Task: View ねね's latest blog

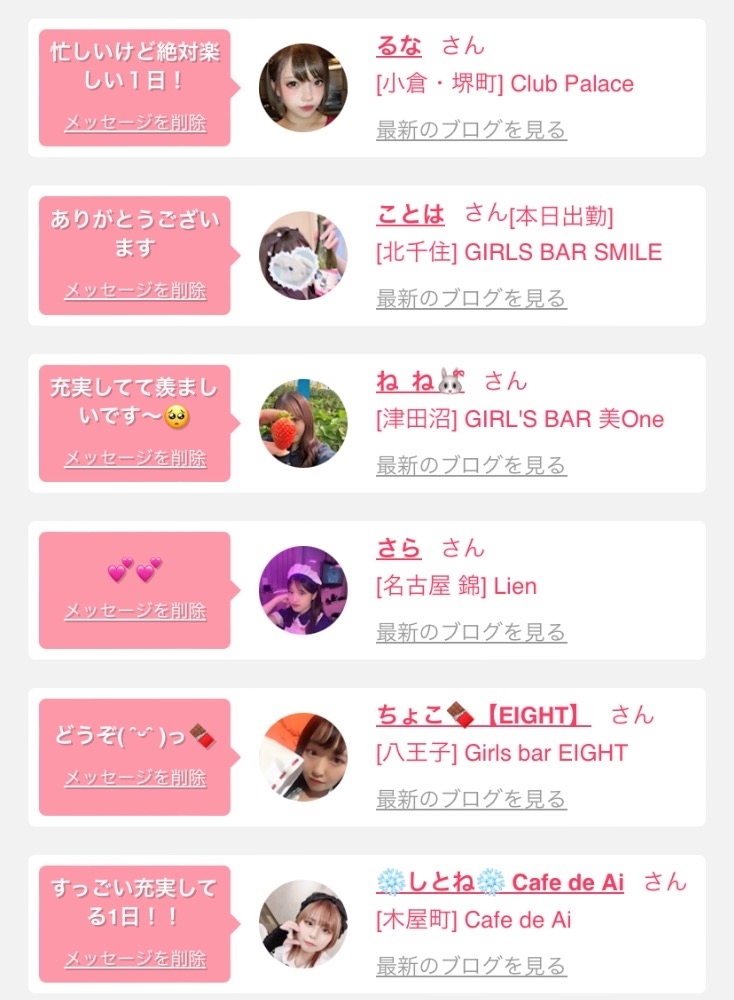Action: coord(471,465)
